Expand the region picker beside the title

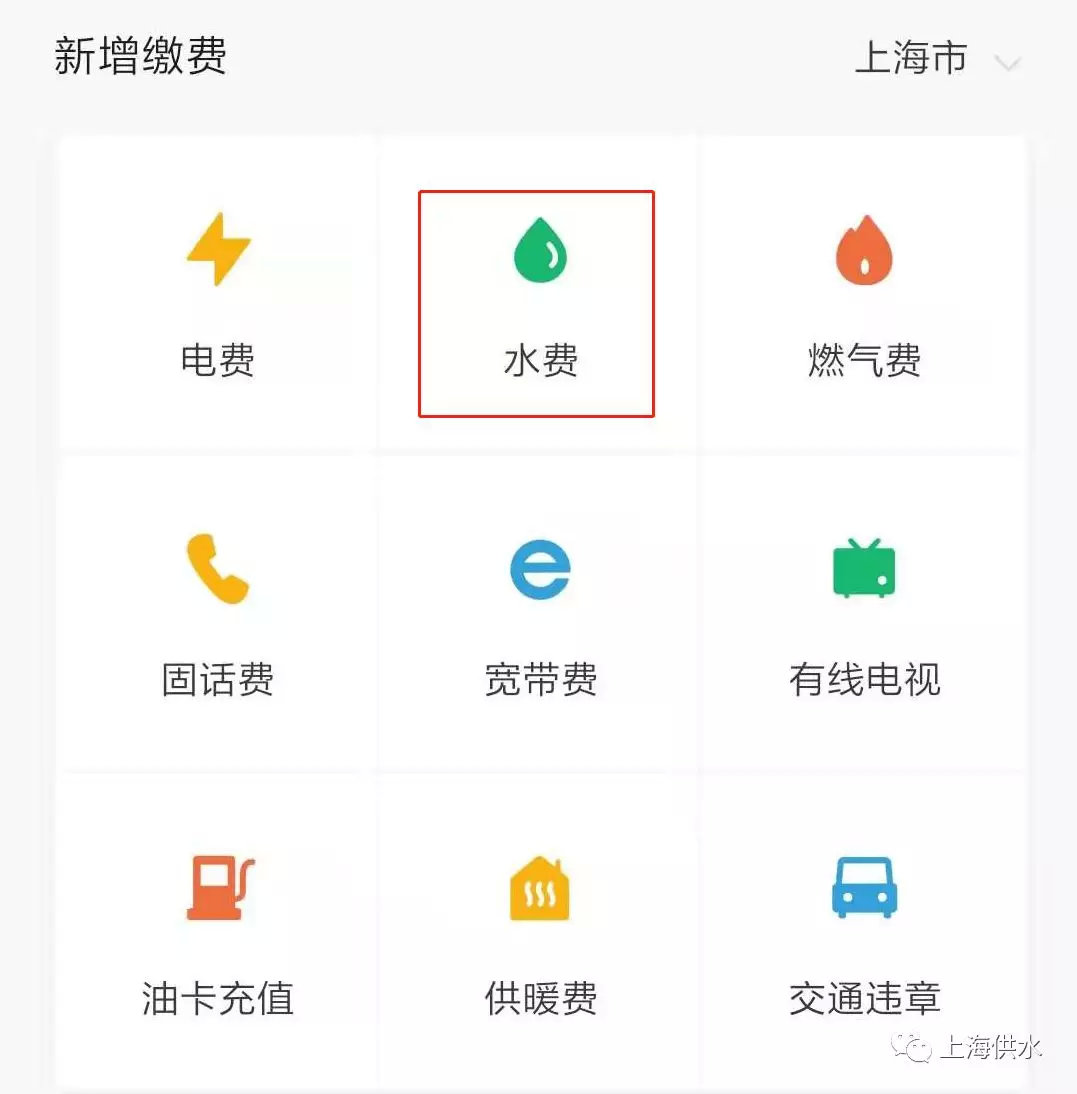[x=1006, y=62]
